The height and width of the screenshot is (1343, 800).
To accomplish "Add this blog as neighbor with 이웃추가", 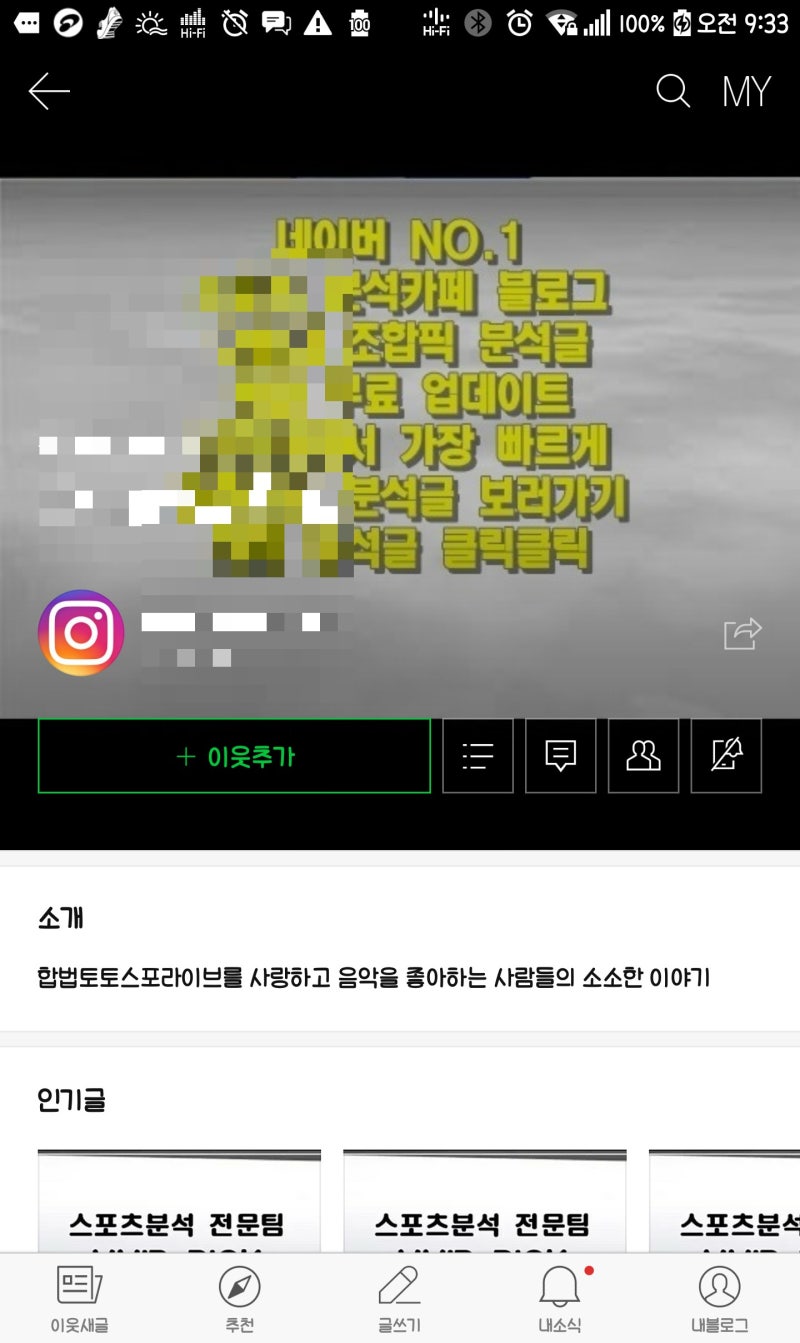I will [234, 756].
